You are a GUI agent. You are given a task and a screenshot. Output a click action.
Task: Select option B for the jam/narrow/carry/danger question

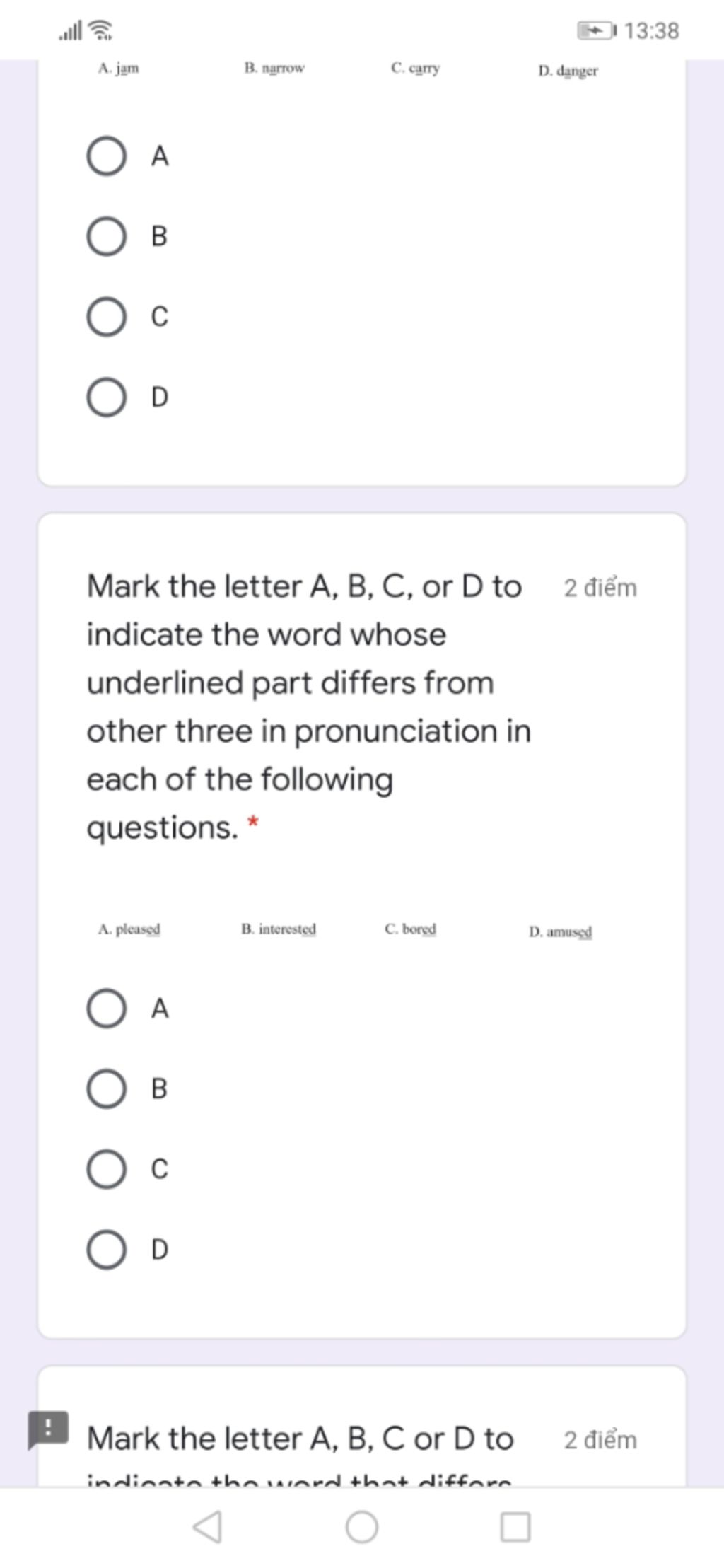click(107, 236)
